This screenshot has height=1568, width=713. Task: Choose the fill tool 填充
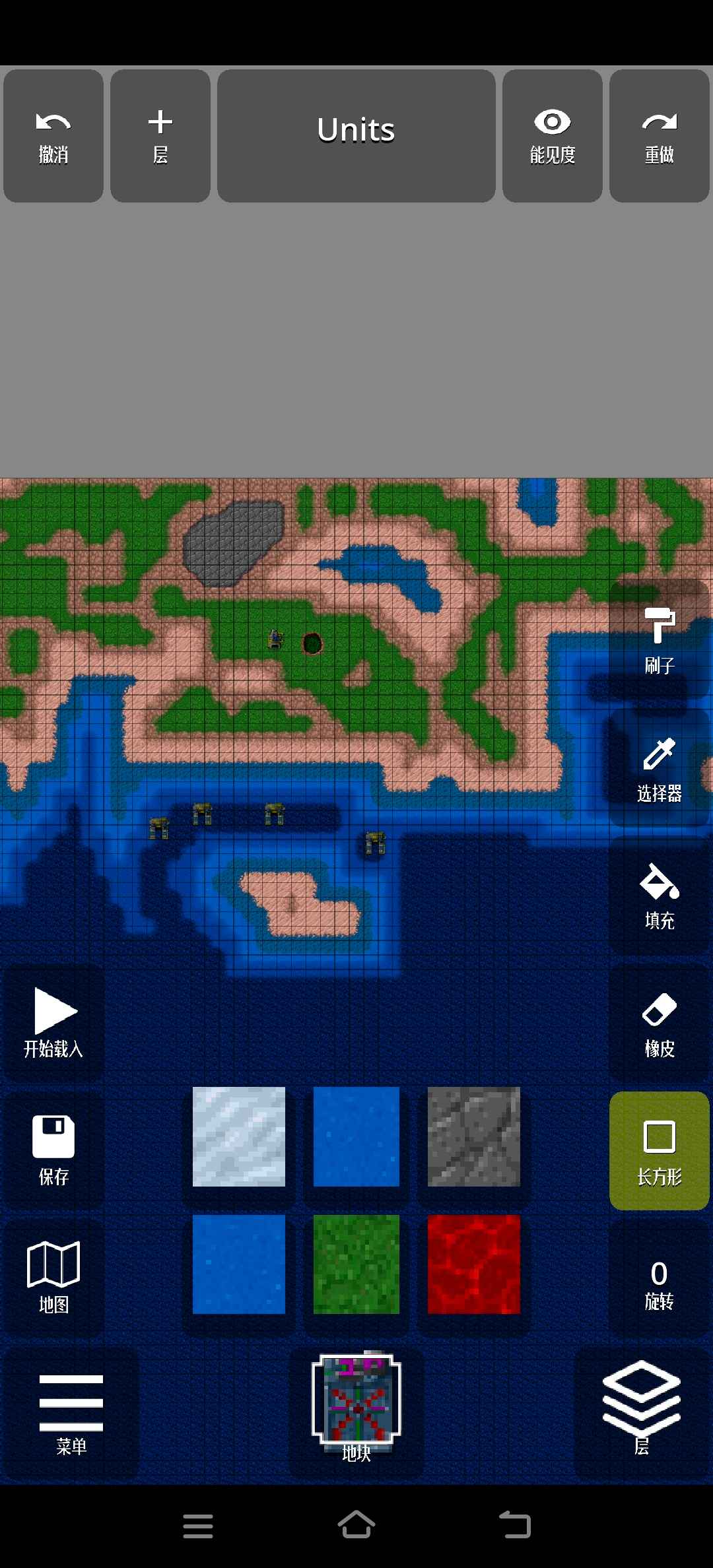point(660,896)
